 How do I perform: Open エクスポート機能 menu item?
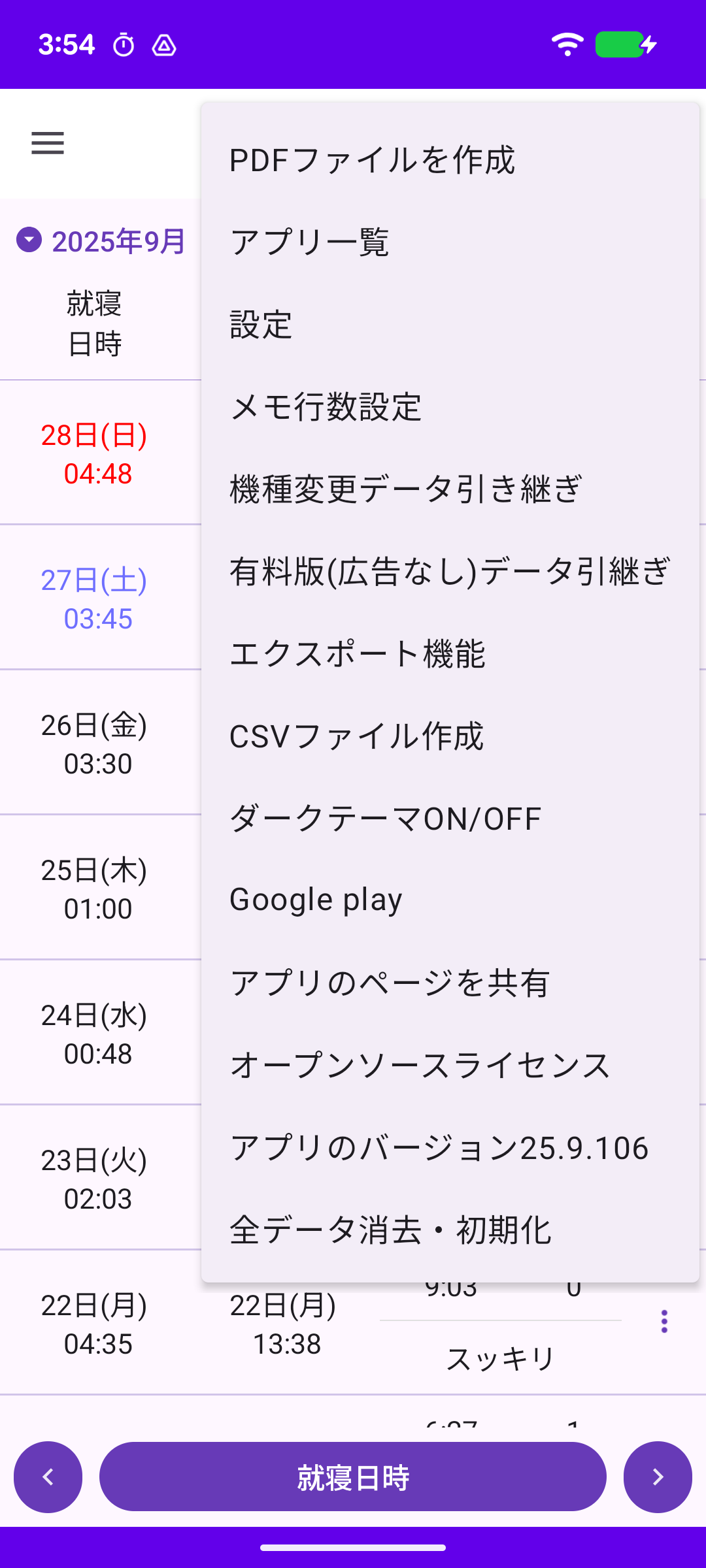pos(358,654)
